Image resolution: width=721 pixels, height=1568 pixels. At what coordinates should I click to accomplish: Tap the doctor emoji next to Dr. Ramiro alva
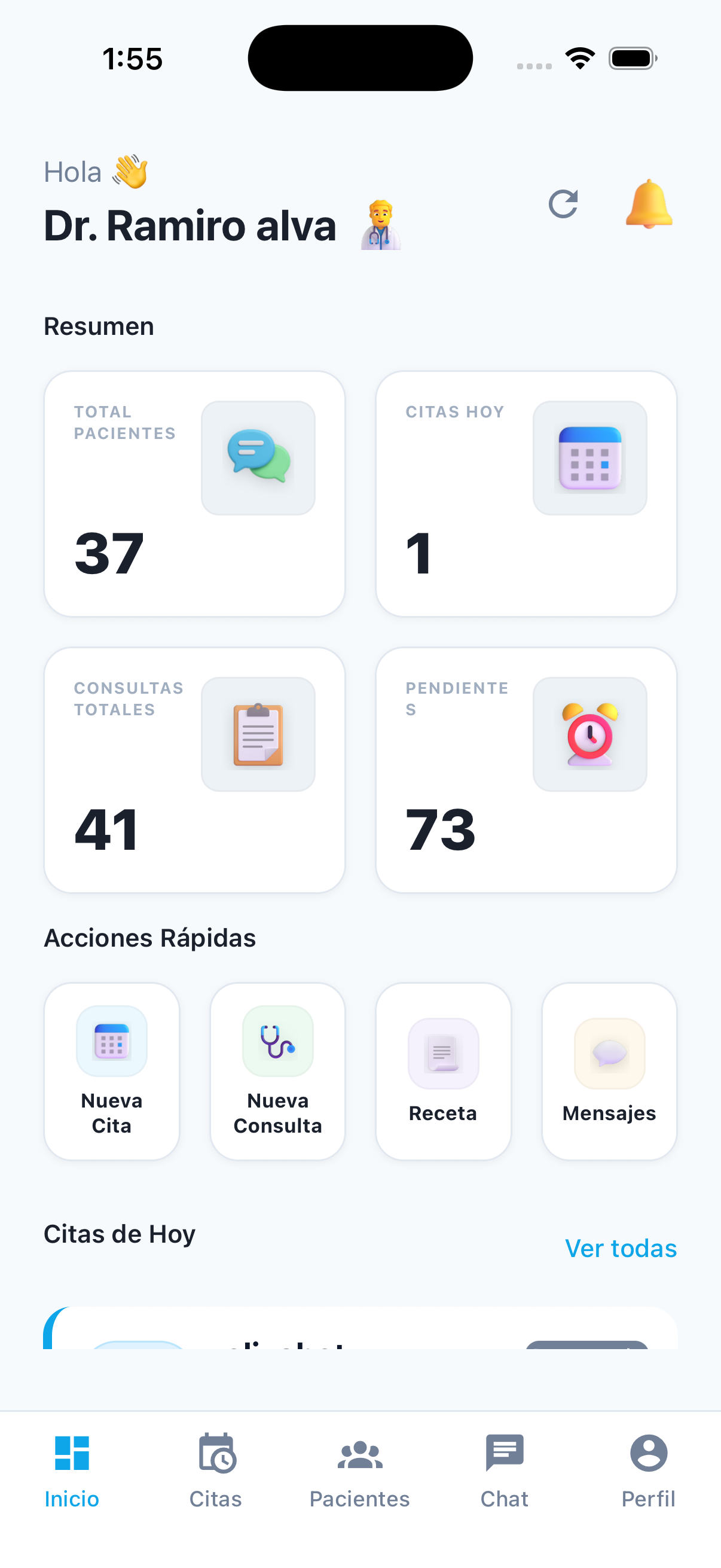point(380,225)
